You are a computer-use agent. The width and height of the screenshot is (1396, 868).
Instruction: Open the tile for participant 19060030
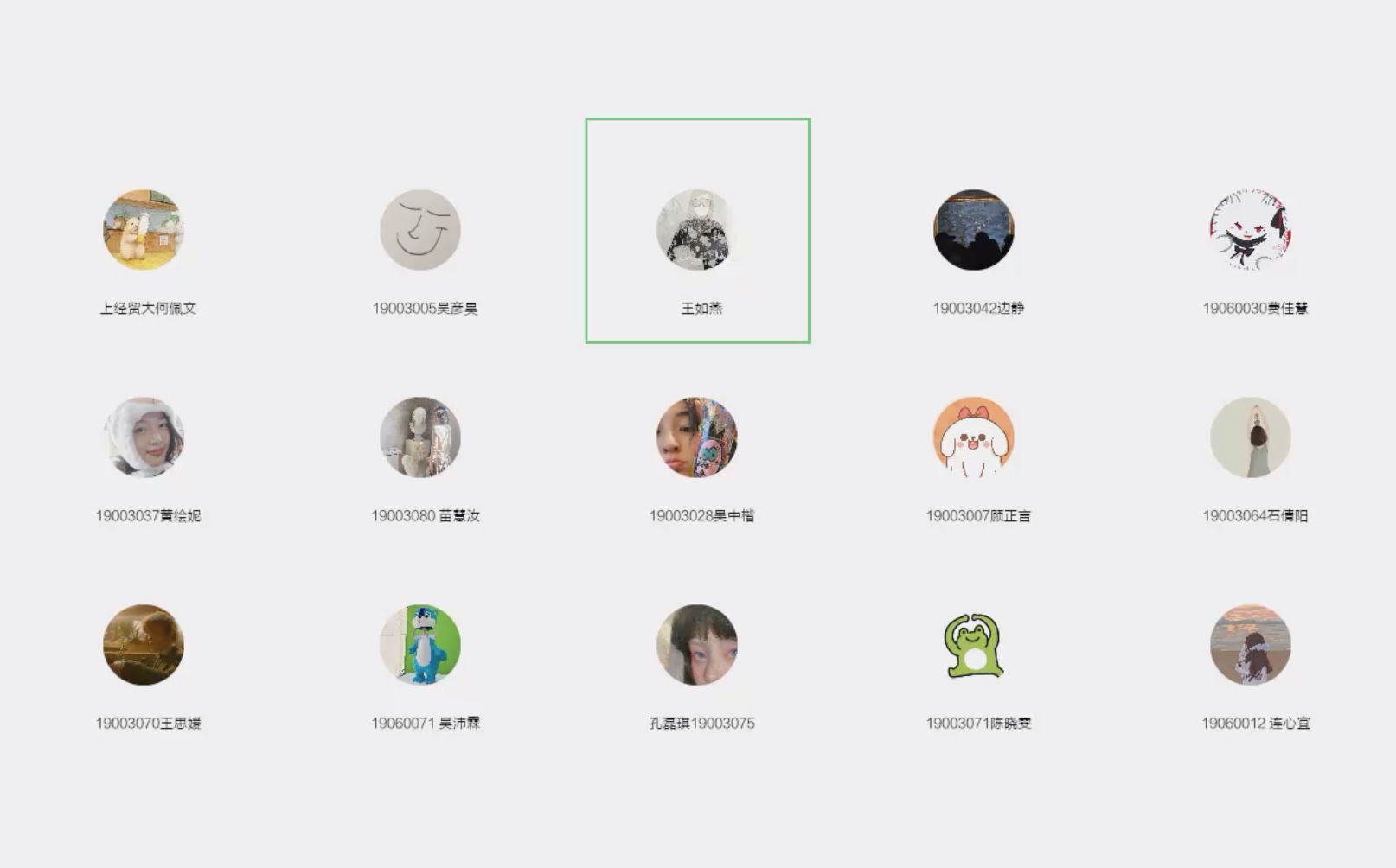(1251, 230)
